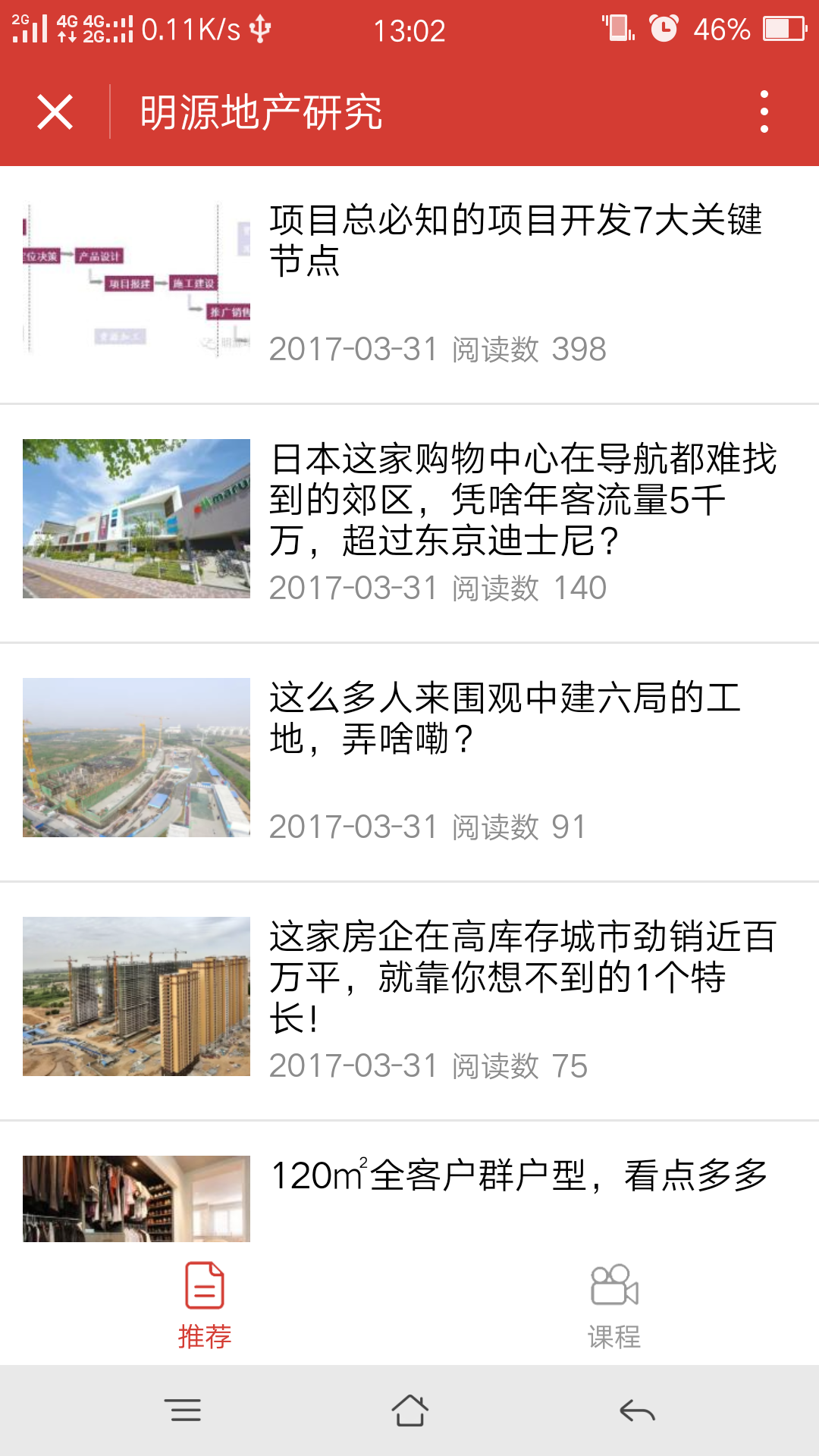The height and width of the screenshot is (1456, 819).
Task: Open the Japan shopping center article
Action: tap(409, 523)
